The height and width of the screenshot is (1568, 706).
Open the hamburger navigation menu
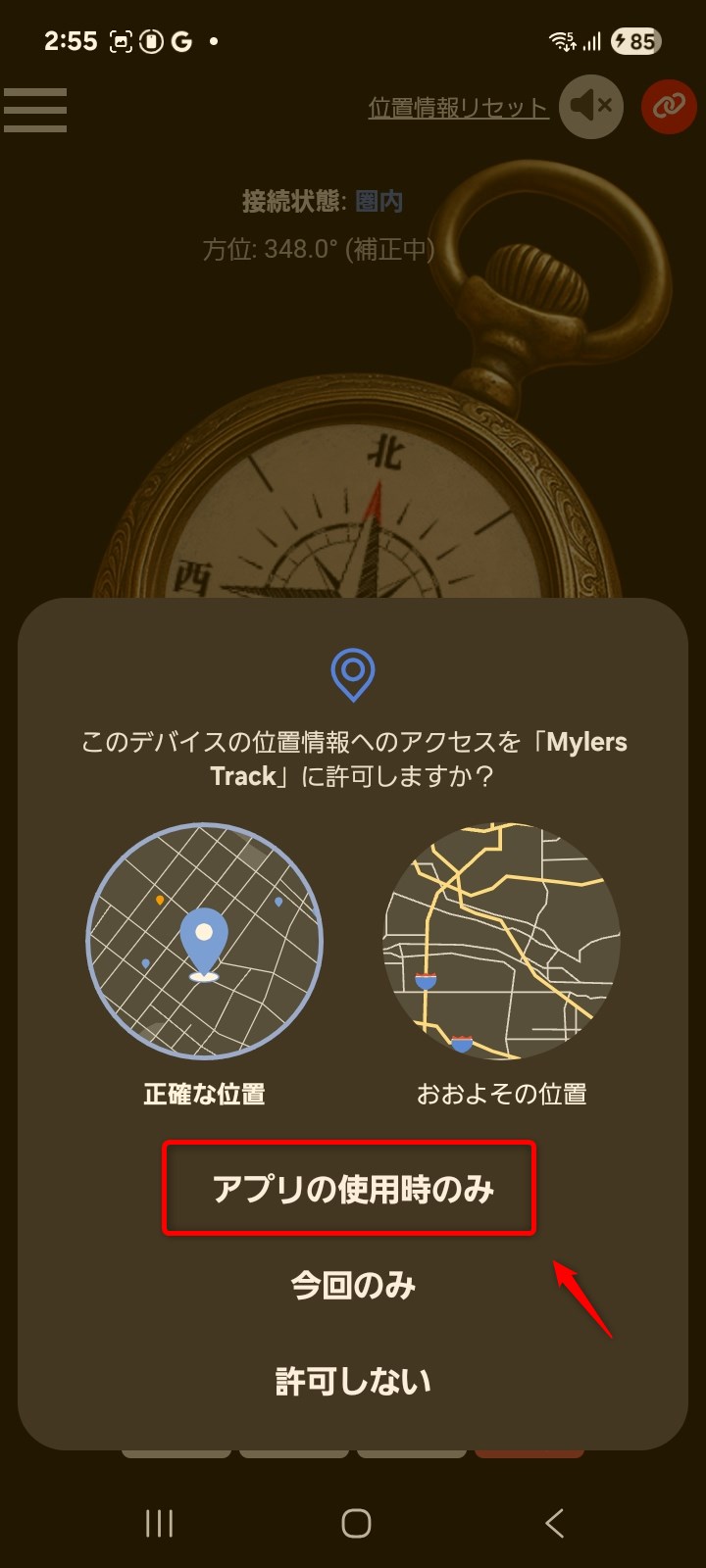(35, 110)
